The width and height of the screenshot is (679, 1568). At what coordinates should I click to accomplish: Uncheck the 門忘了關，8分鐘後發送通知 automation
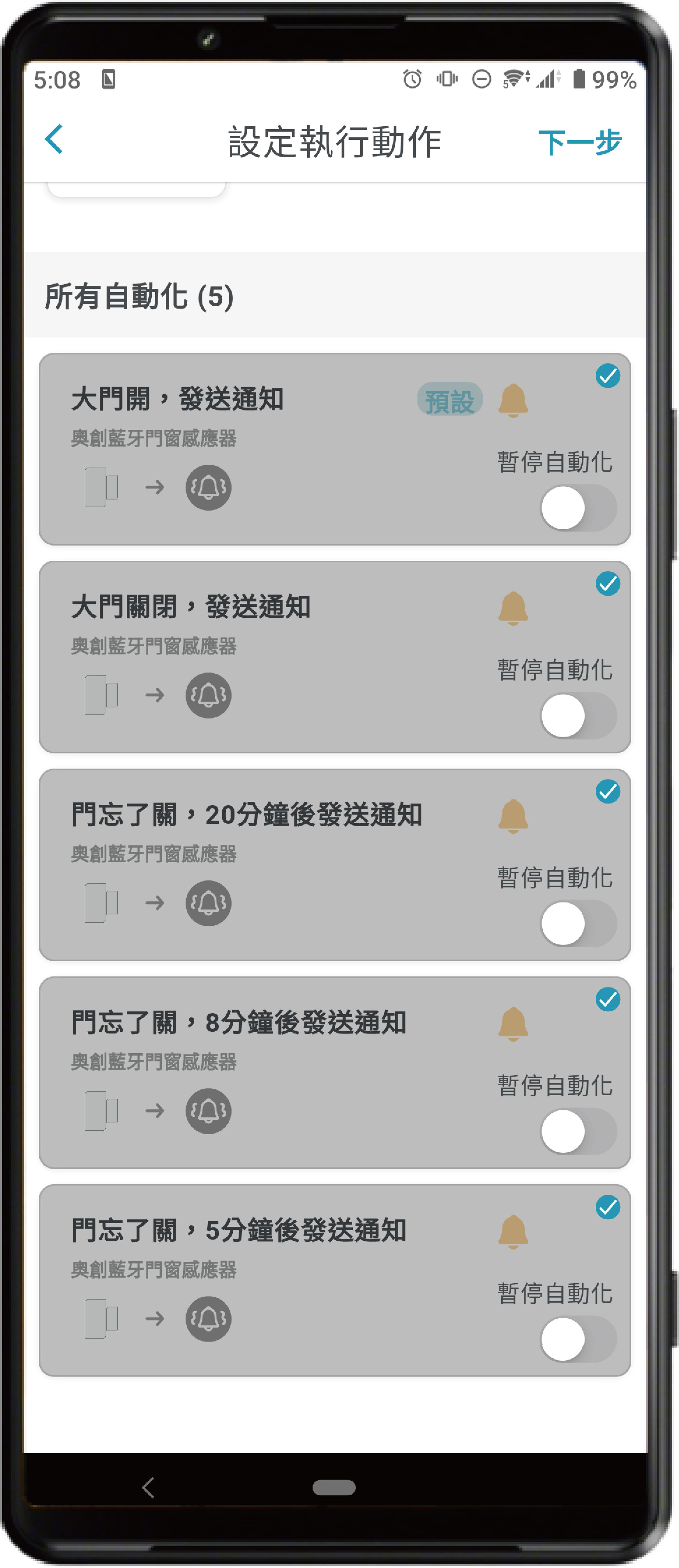coord(607,999)
